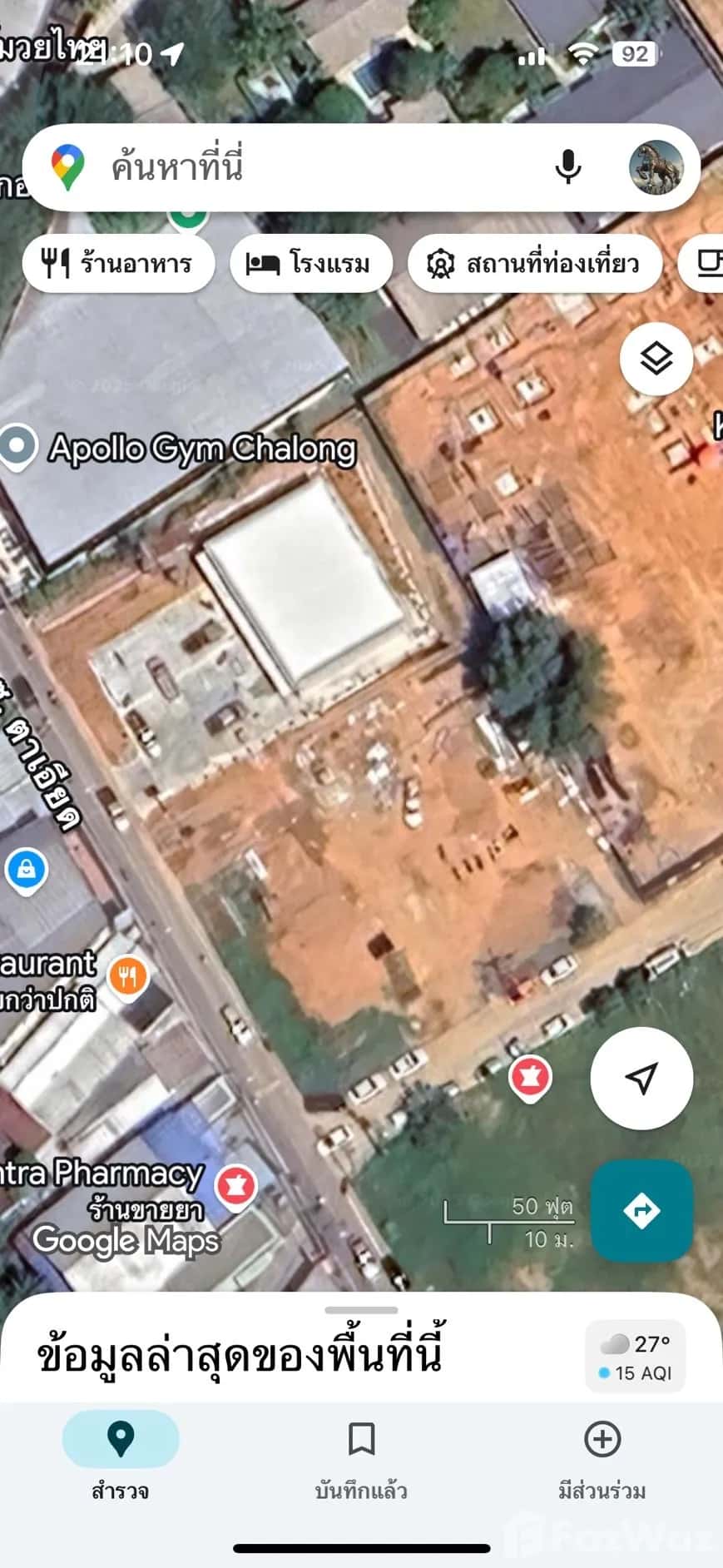Tap the Pharmacy ร้านขายยา map pin
Image resolution: width=723 pixels, height=1568 pixels.
236,1184
